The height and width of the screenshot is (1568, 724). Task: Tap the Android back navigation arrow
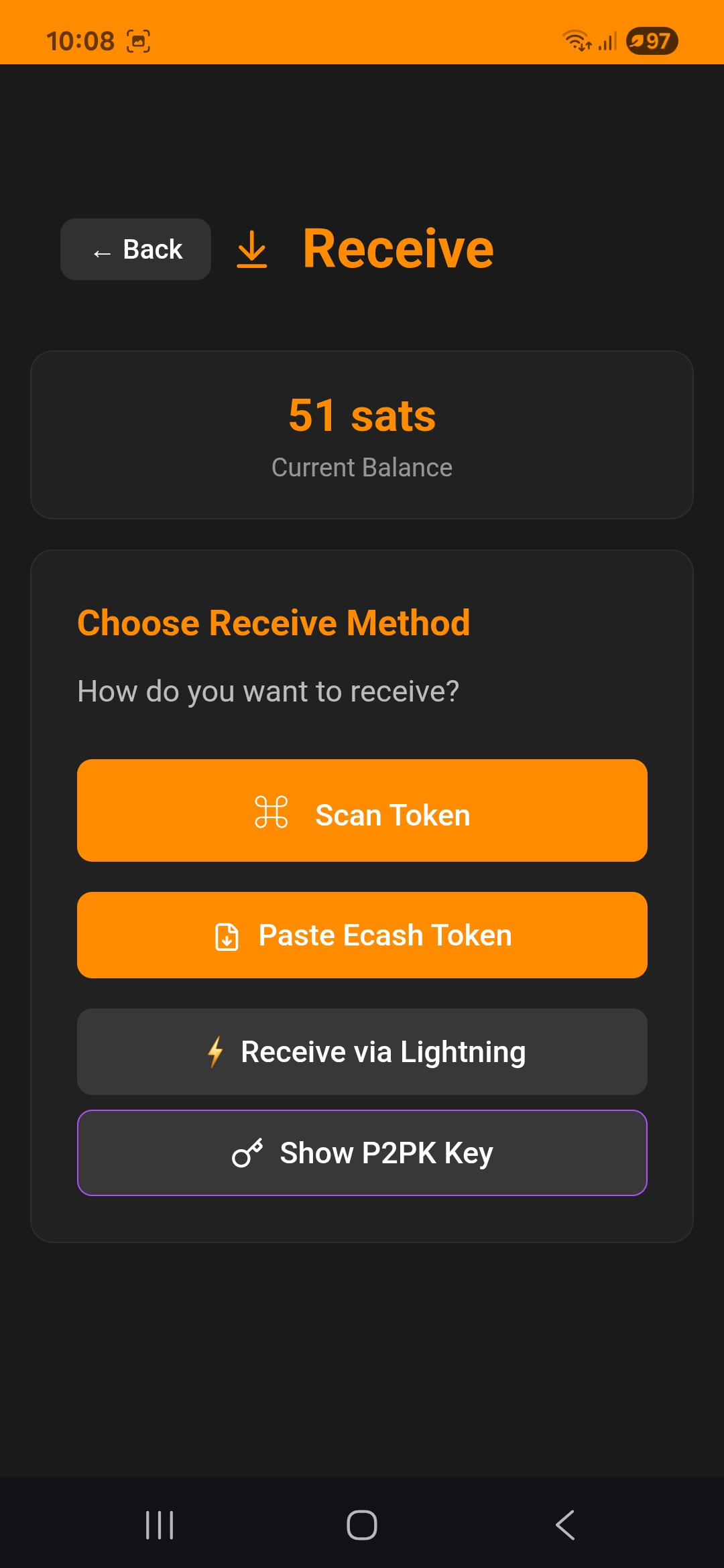coord(565,1525)
